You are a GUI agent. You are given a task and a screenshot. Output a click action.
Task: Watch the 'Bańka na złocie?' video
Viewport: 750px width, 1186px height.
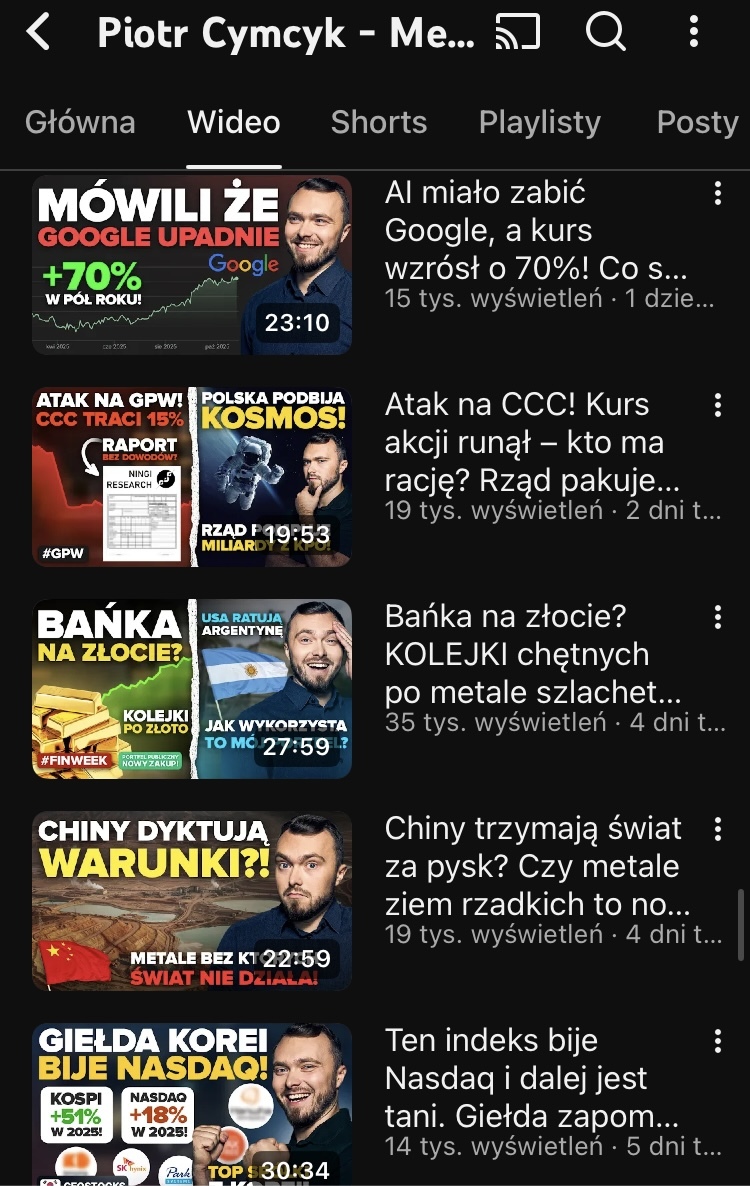192,689
